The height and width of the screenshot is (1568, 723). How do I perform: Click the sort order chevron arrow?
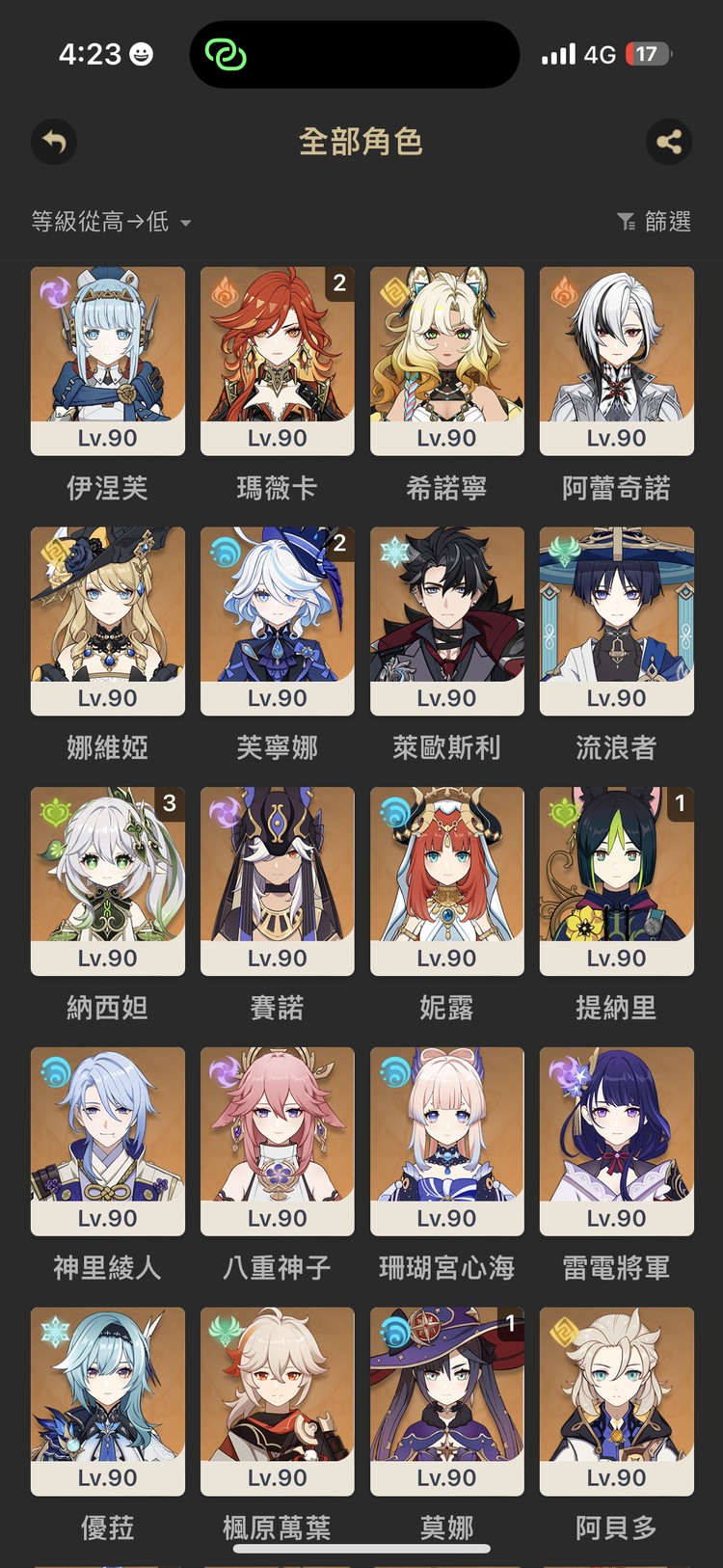(187, 224)
